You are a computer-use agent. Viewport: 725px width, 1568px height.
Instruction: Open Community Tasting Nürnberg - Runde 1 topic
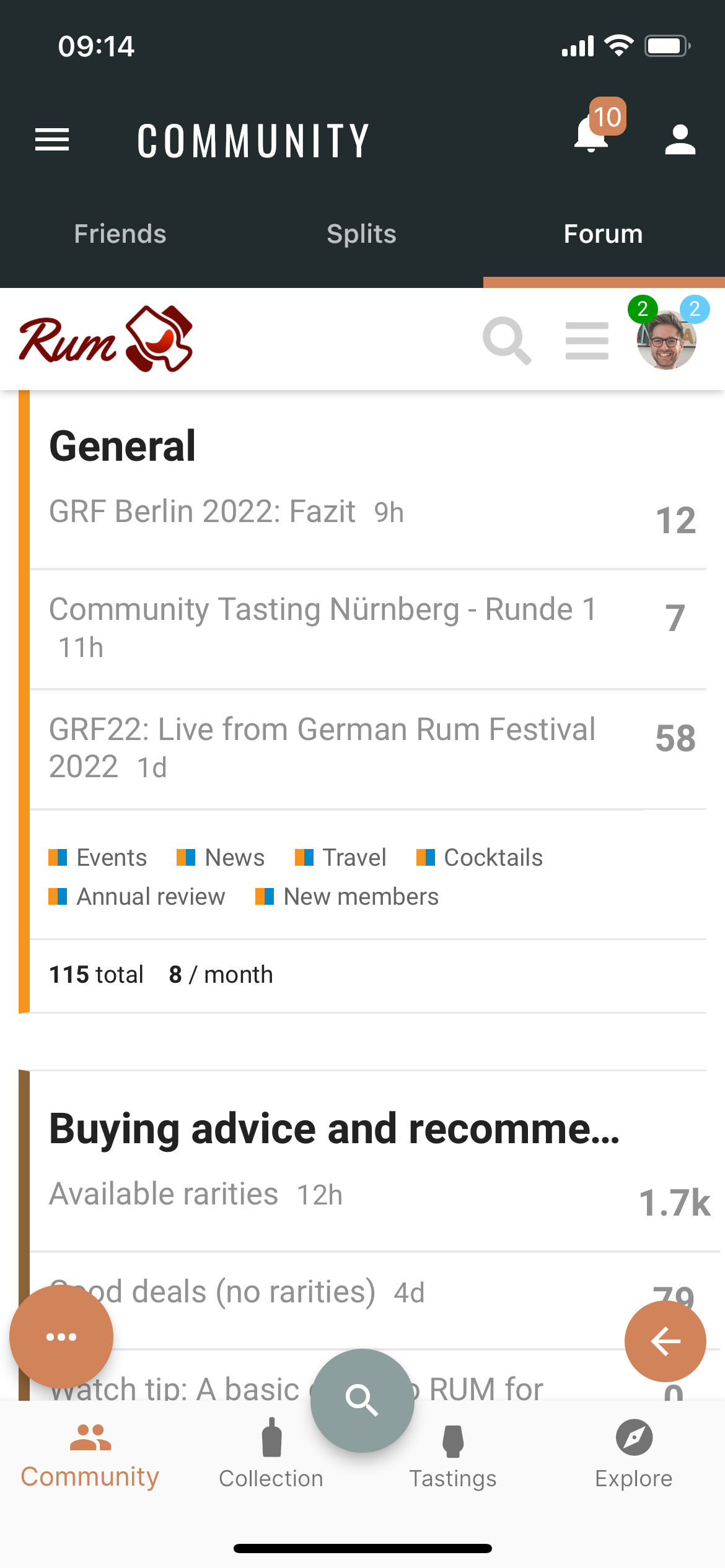tap(322, 610)
